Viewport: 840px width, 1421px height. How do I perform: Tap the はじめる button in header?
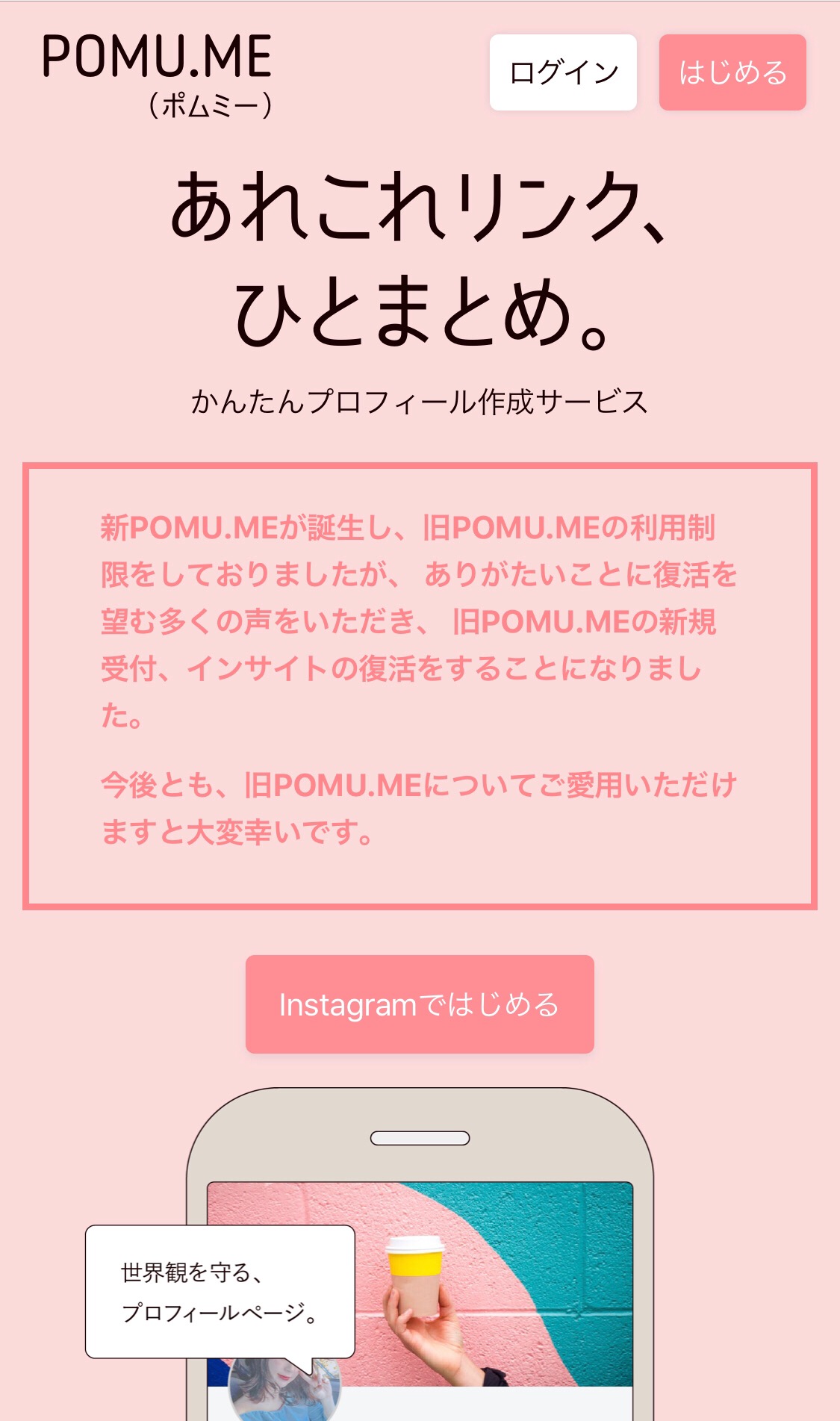(732, 72)
